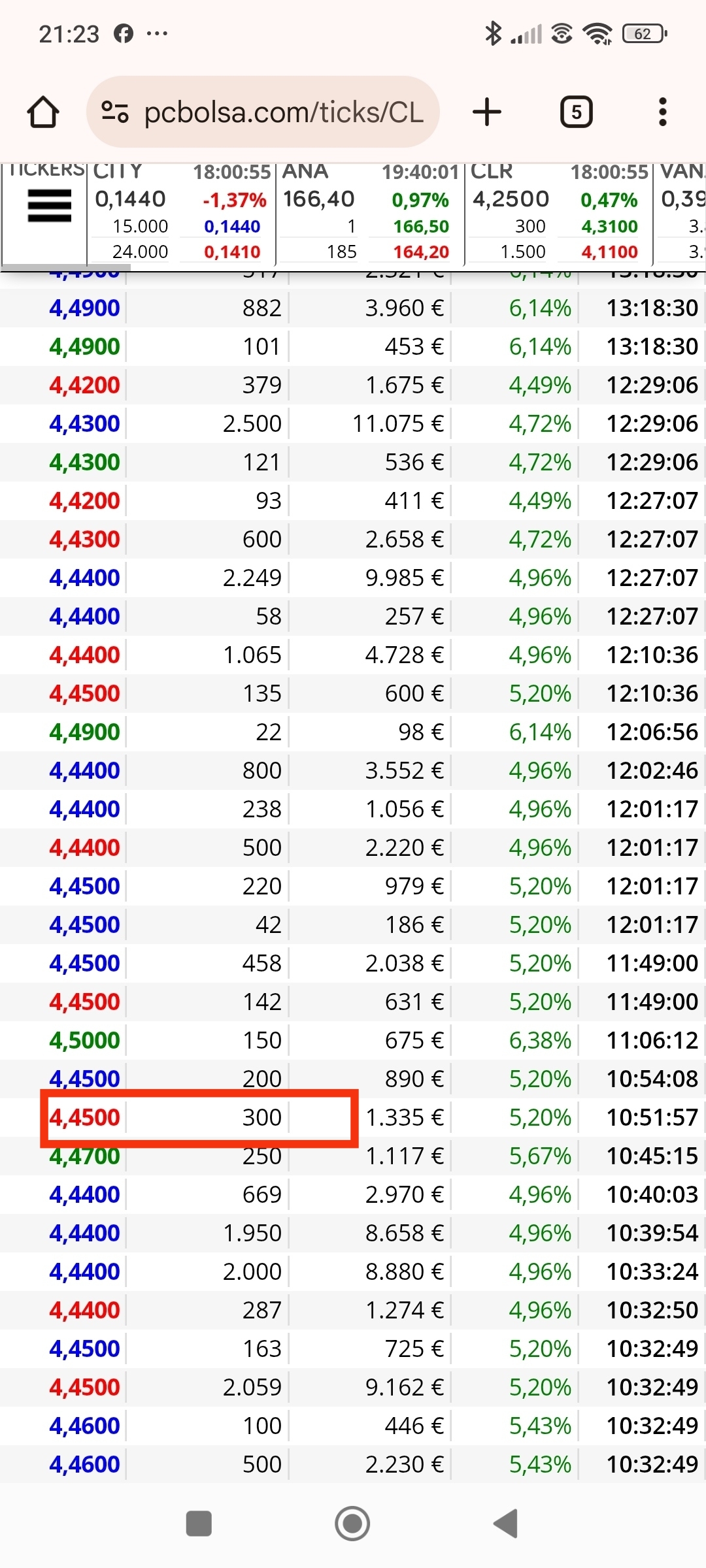Select the ANA ticker card
Screen dimensions: 706x1568
point(370,212)
